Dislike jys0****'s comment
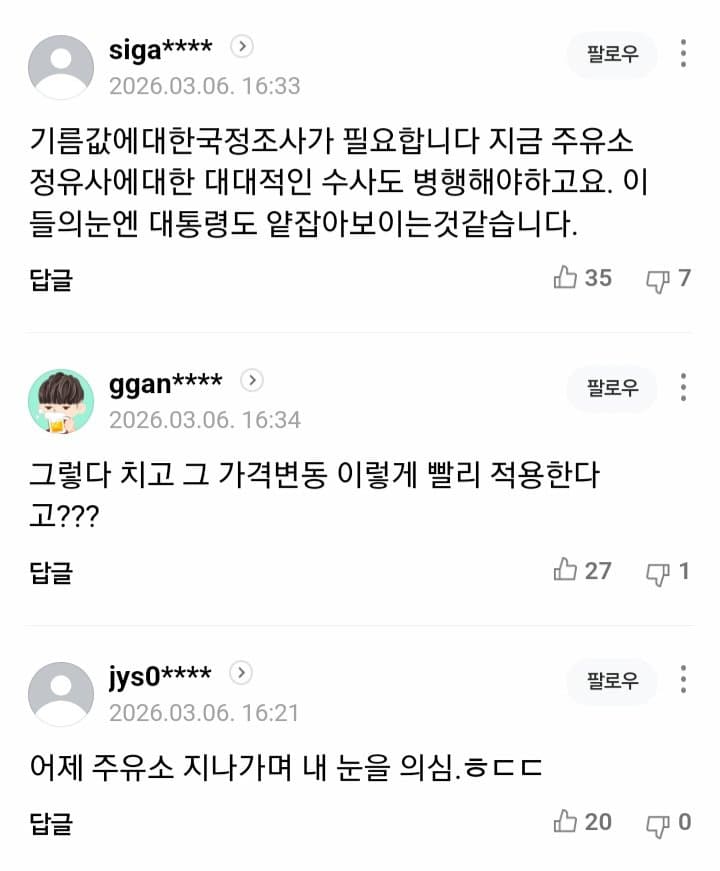720x871 pixels. coord(657,824)
